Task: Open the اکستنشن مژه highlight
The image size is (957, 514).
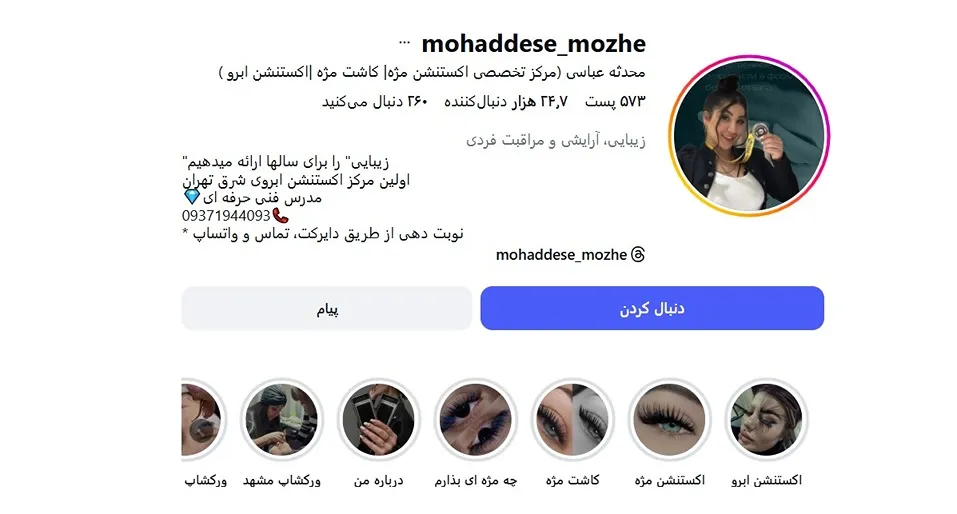Action: coord(670,420)
